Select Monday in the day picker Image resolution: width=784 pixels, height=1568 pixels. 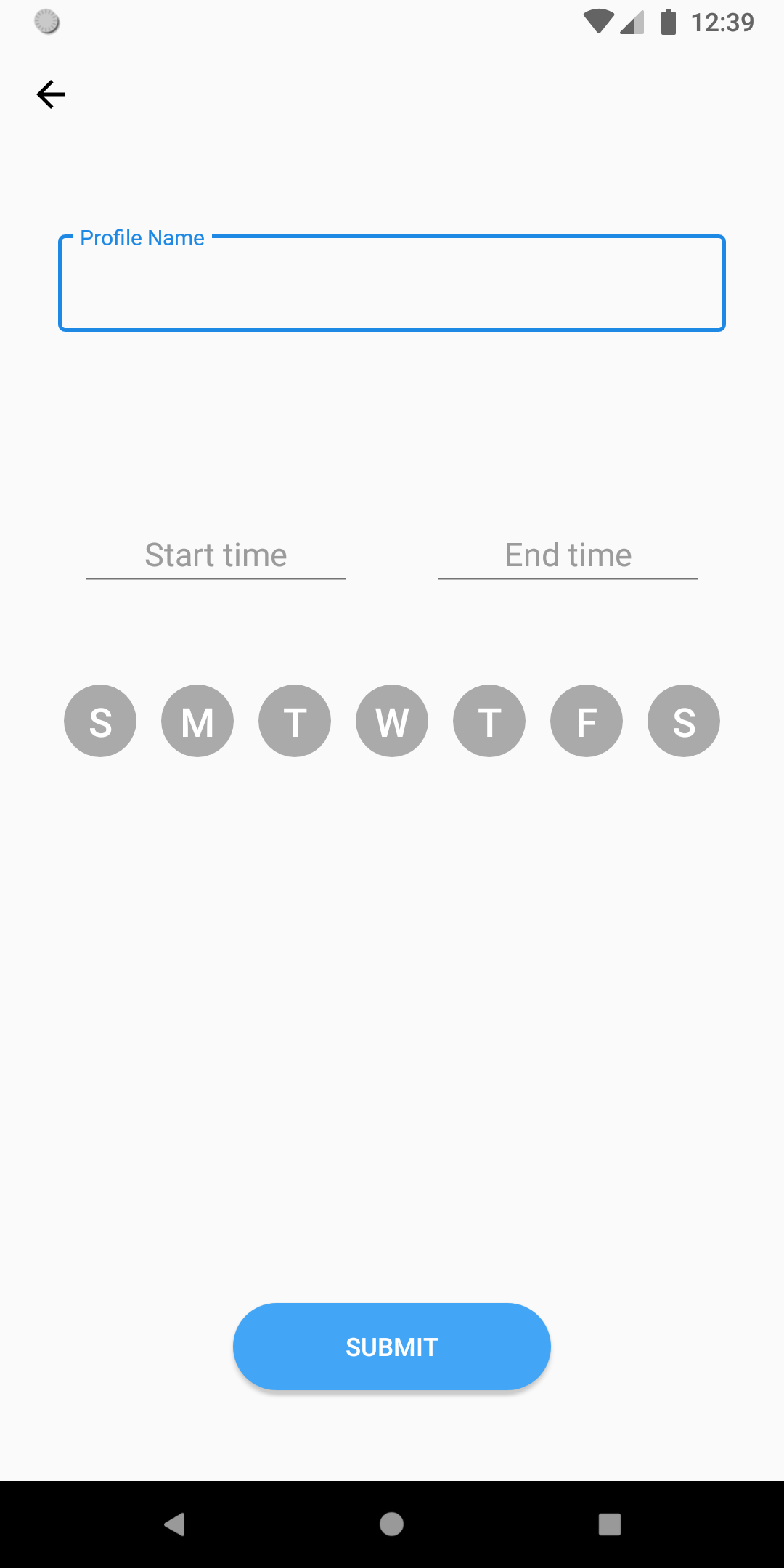click(x=197, y=721)
